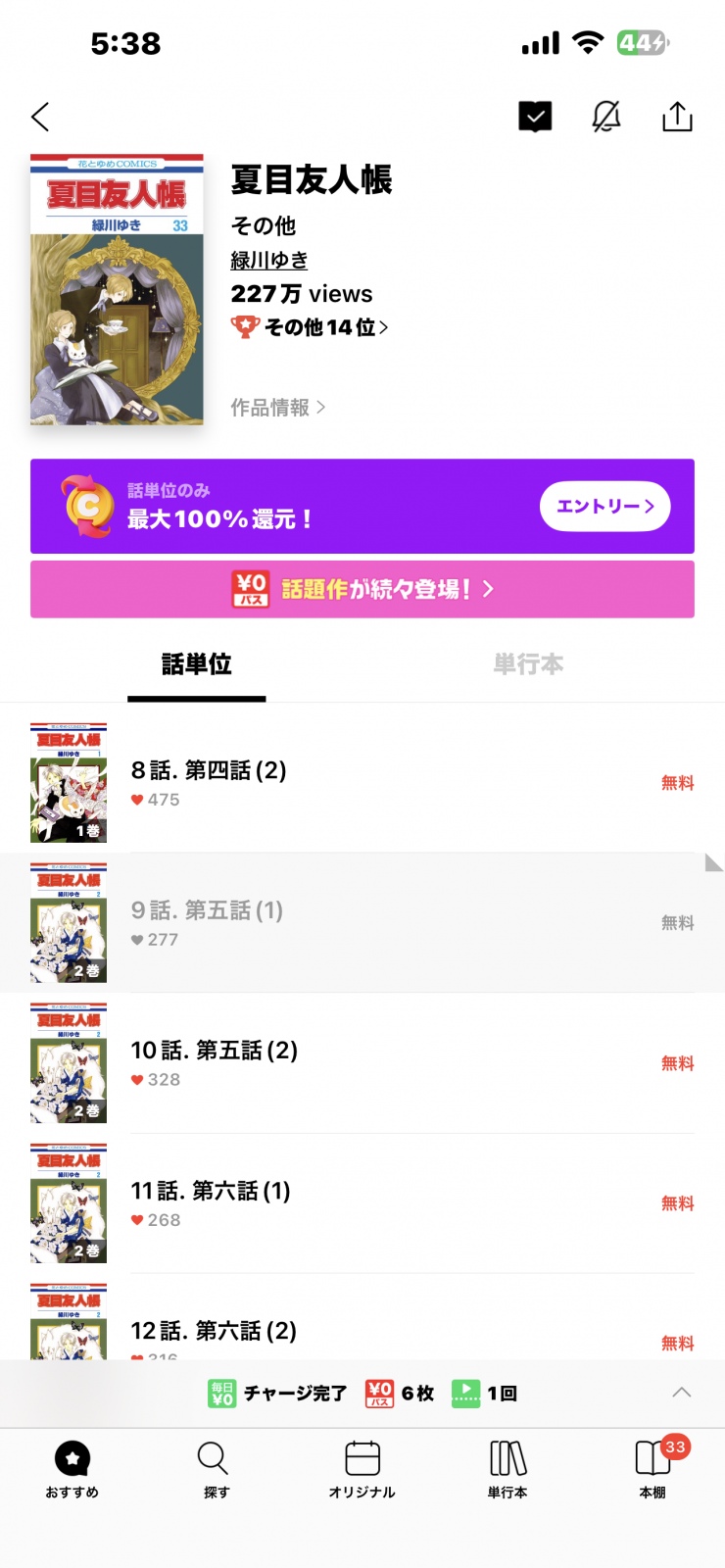Image resolution: width=725 pixels, height=1568 pixels.
Task: Open the 本棚 bookshelf tab
Action: (652, 1469)
